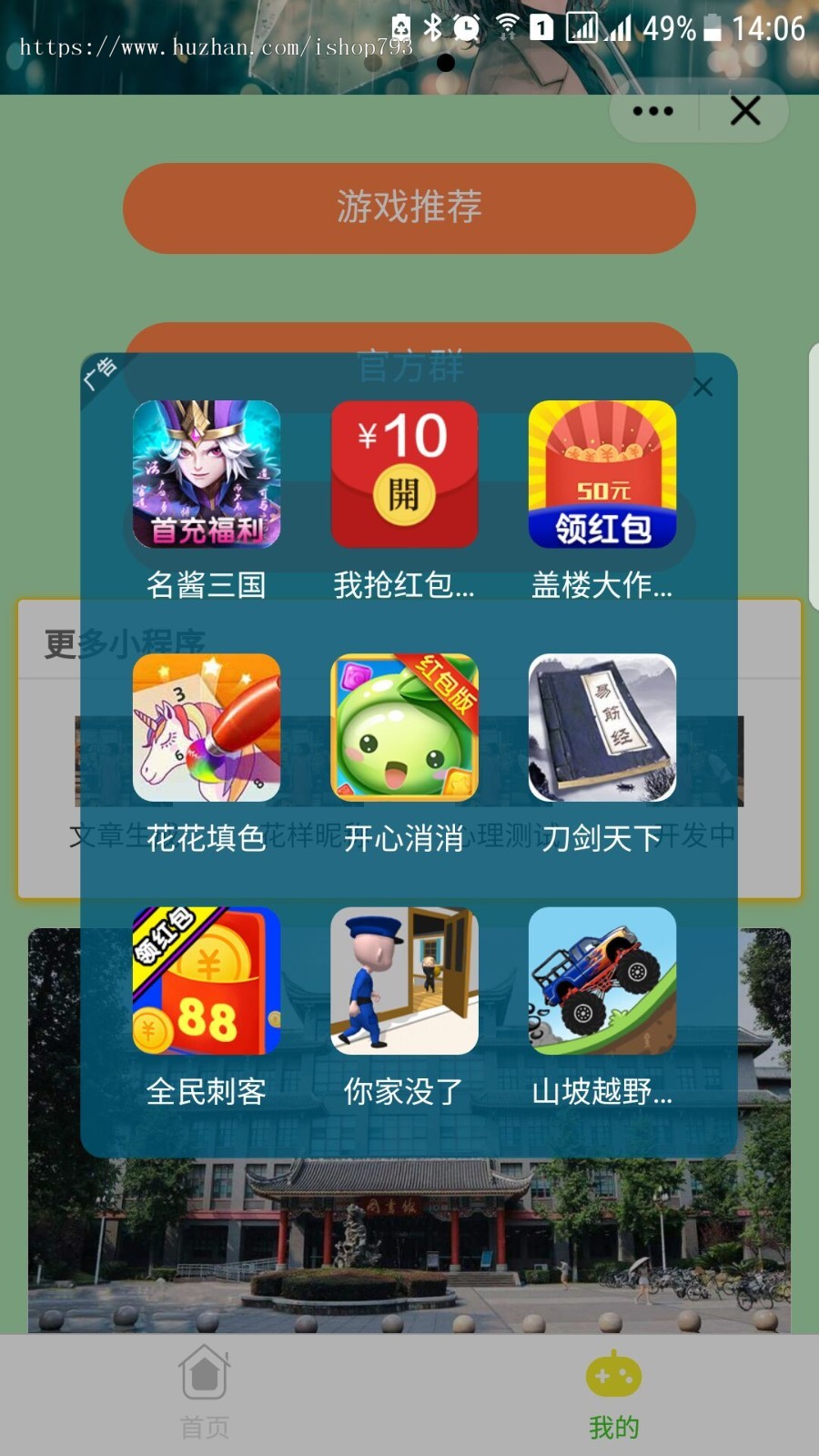Launch the 你家没了 policeman game icon
The image size is (819, 1456).
click(x=404, y=981)
